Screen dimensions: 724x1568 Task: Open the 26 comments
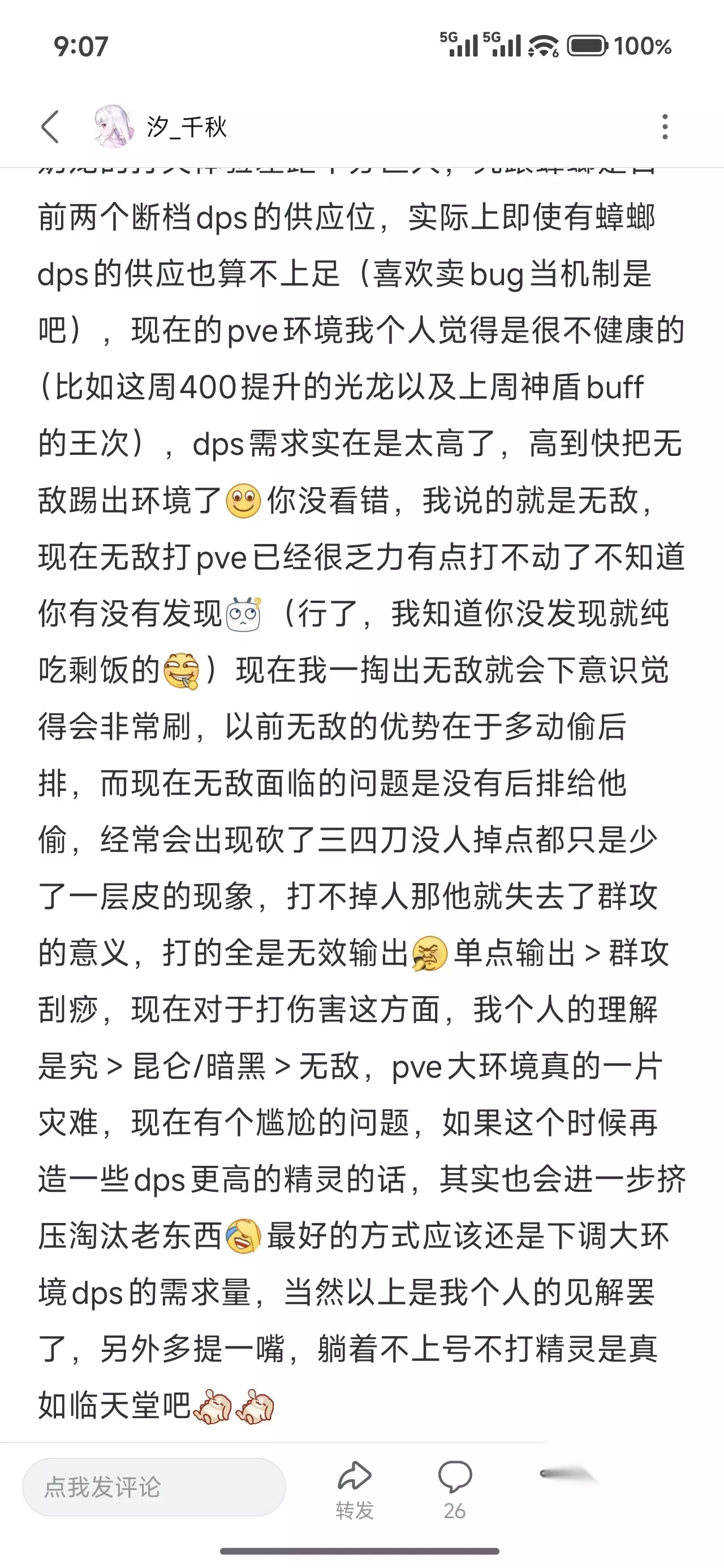455,1490
